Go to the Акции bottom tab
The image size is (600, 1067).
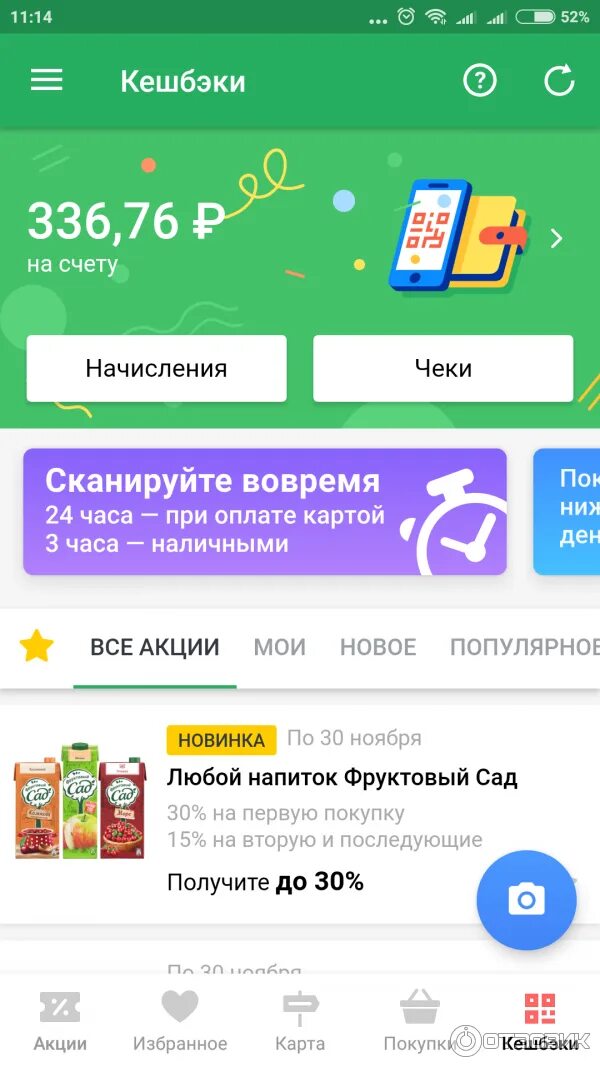[60, 1020]
